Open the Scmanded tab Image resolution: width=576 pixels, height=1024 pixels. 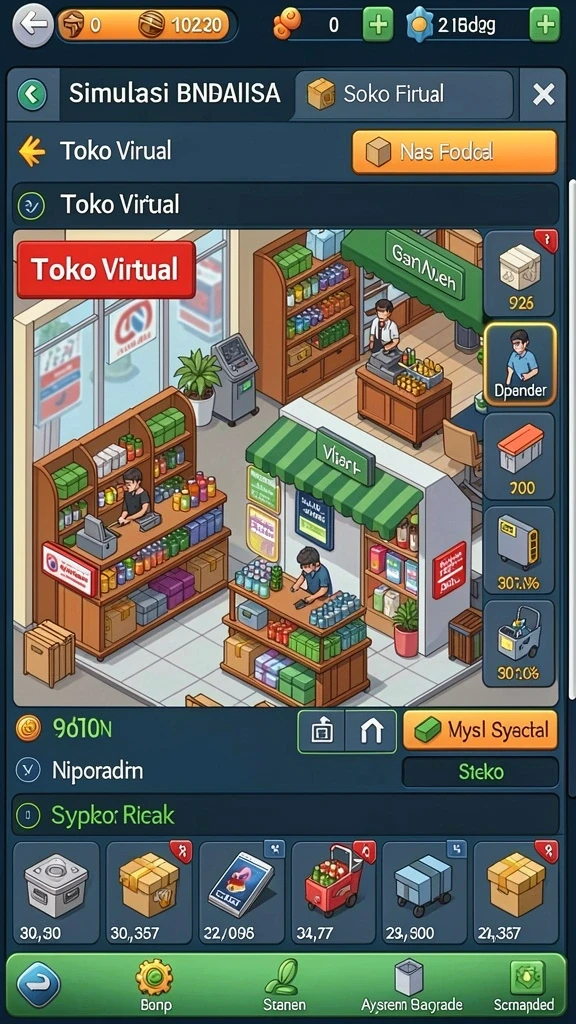pyautogui.click(x=524, y=986)
